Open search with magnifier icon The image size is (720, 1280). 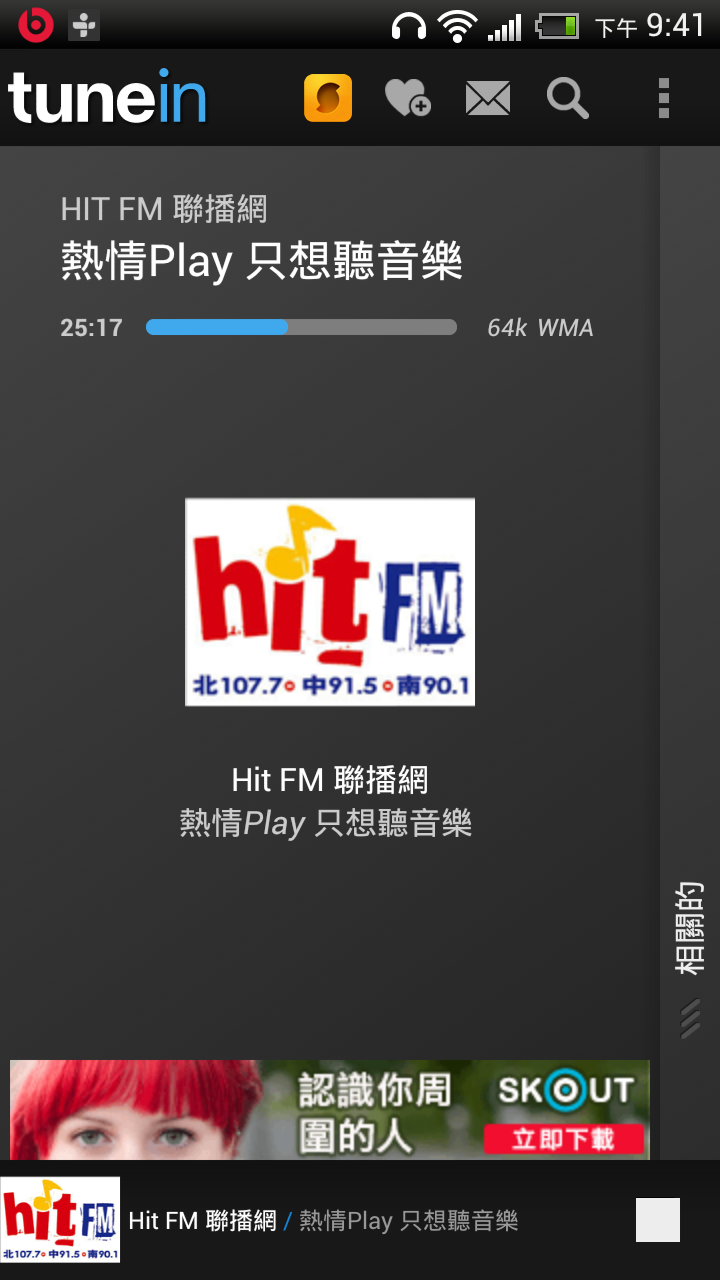click(567, 98)
